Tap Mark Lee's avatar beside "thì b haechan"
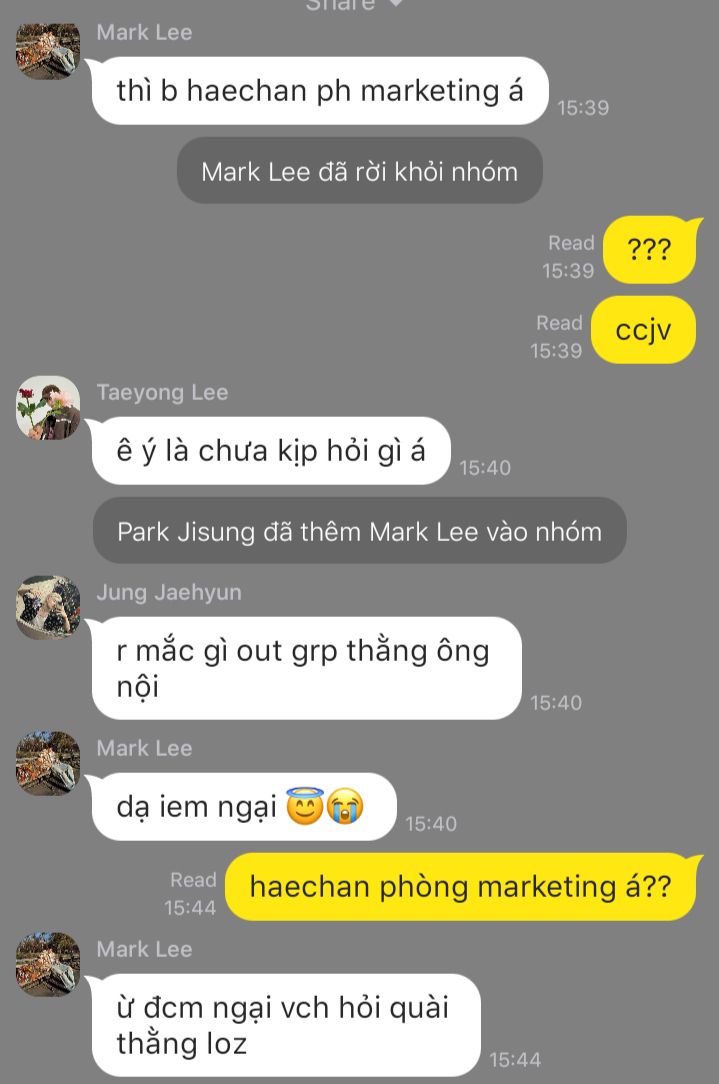This screenshot has width=719, height=1084. pyautogui.click(x=48, y=49)
